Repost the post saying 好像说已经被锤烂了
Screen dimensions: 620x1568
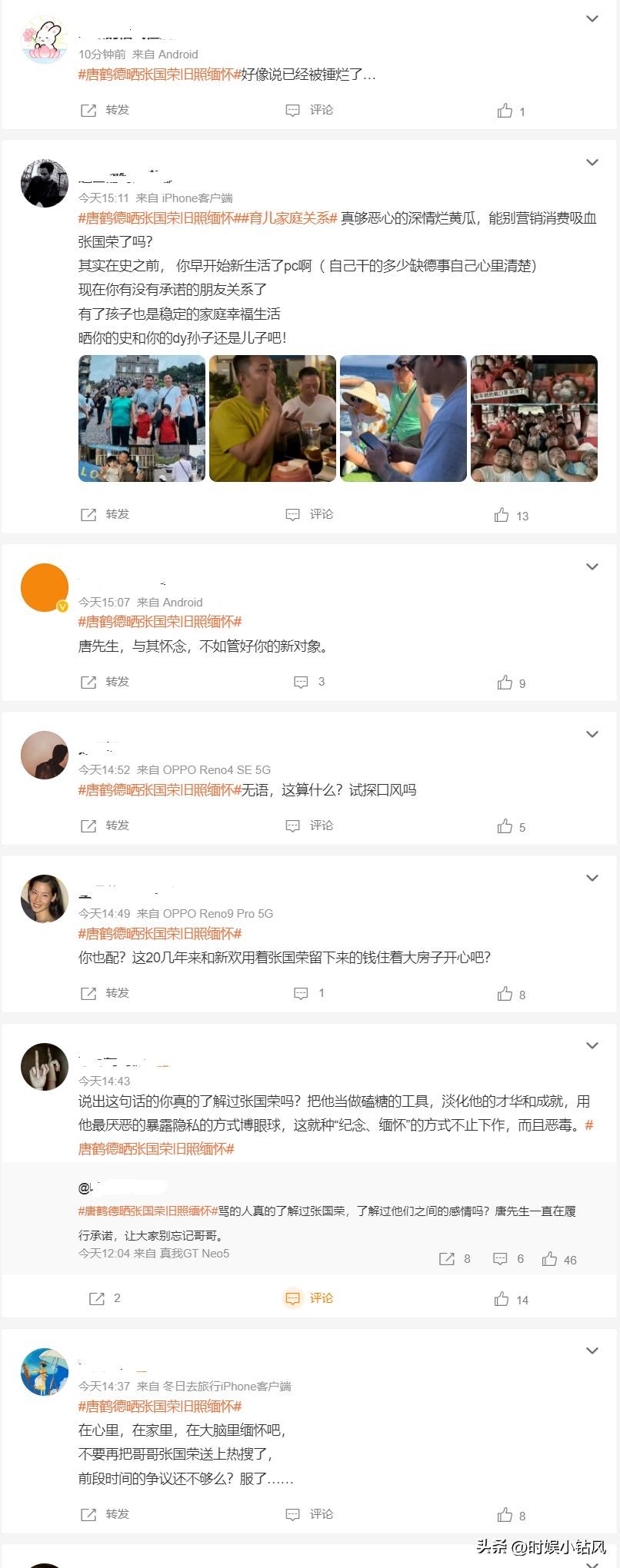coord(105,111)
